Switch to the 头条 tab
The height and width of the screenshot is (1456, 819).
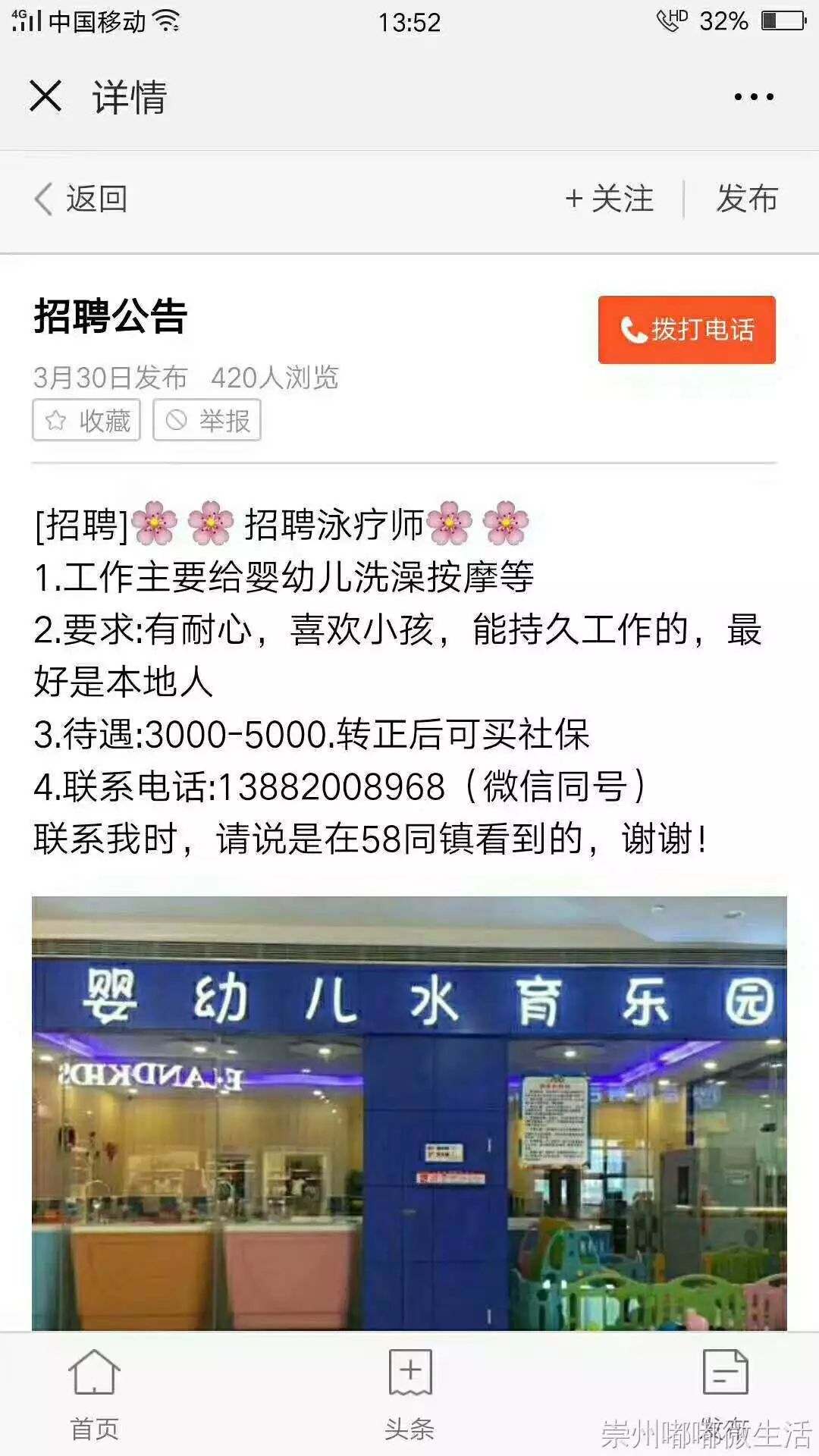click(409, 1394)
